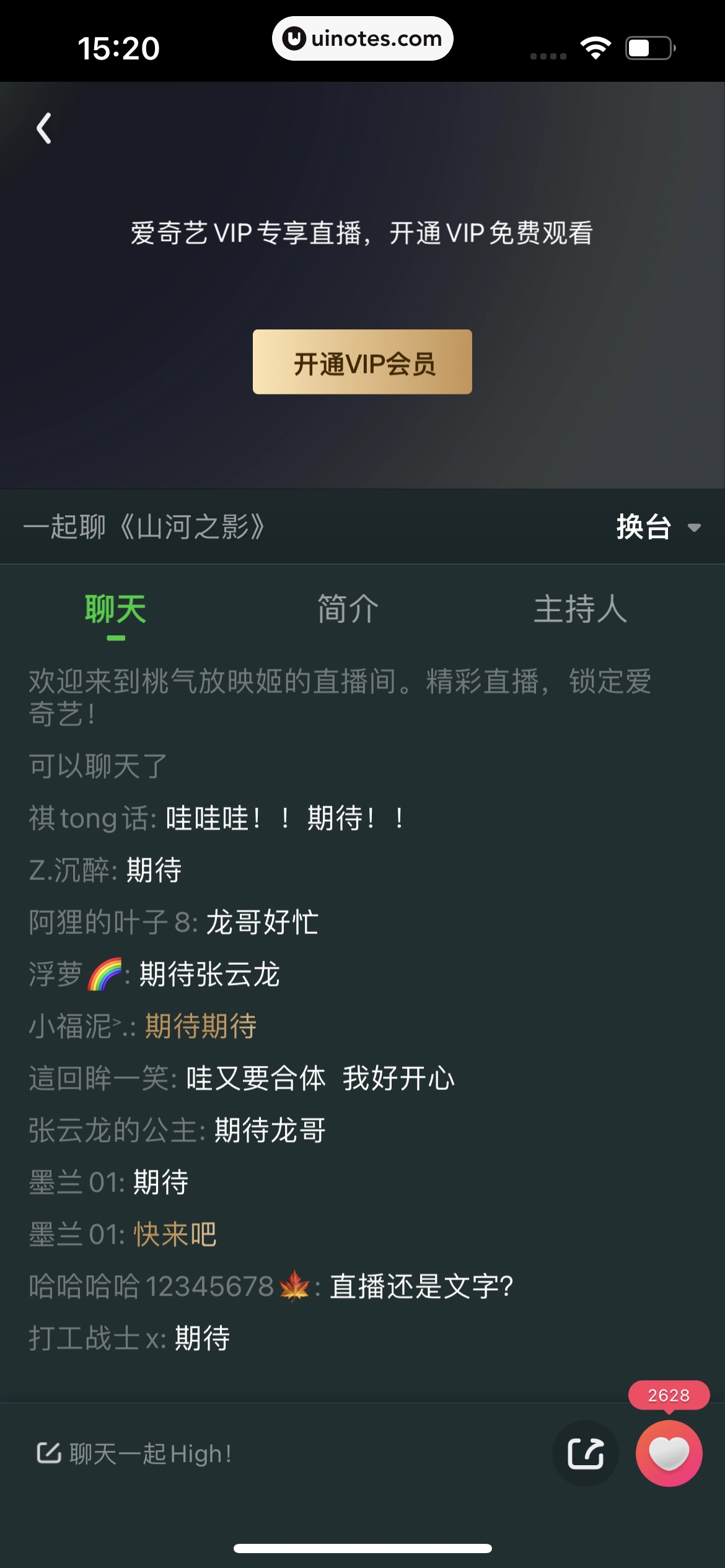Share this live stream
725x1568 pixels.
585,1453
